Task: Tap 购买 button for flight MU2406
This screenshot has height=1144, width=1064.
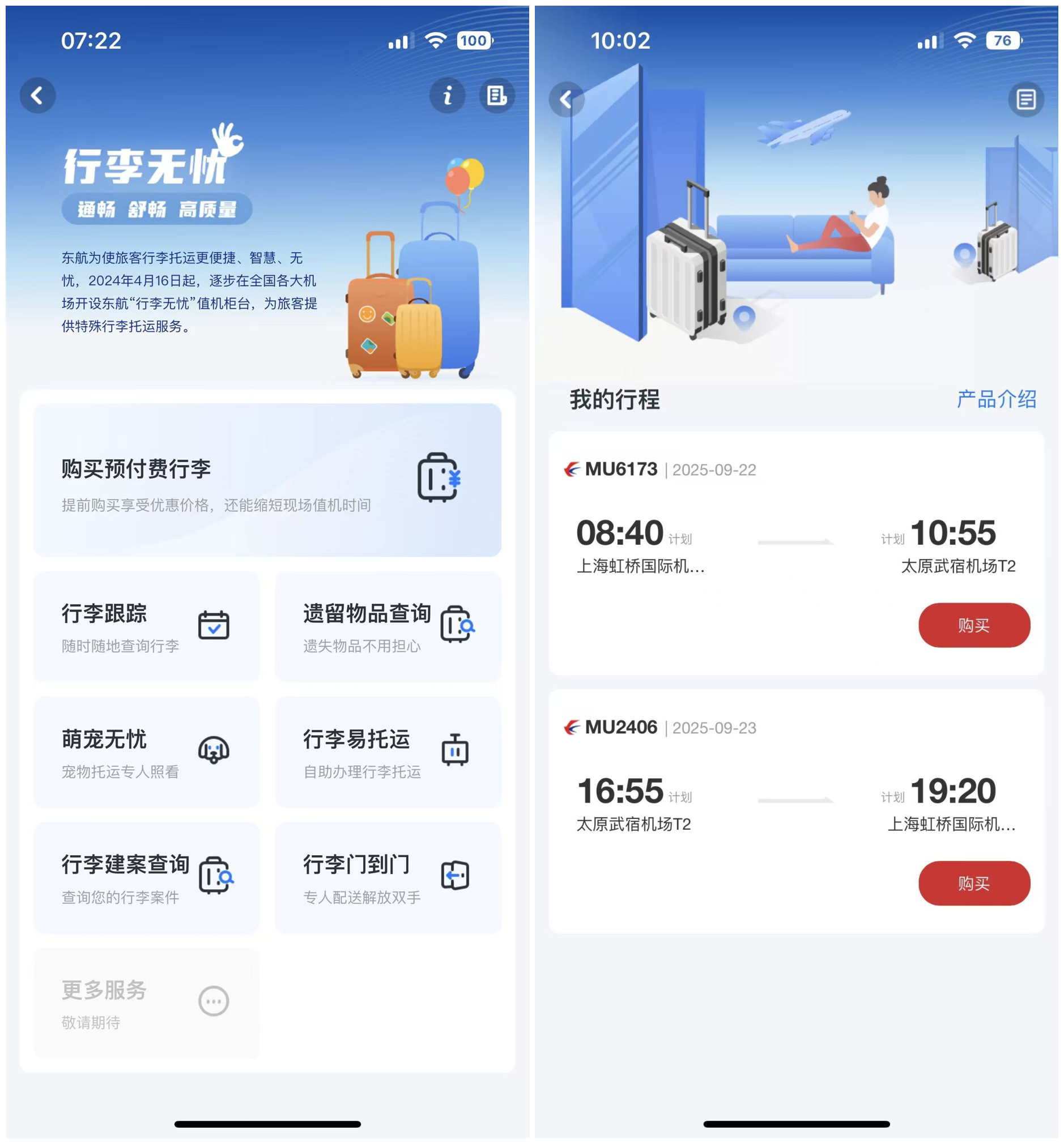Action: click(x=974, y=884)
